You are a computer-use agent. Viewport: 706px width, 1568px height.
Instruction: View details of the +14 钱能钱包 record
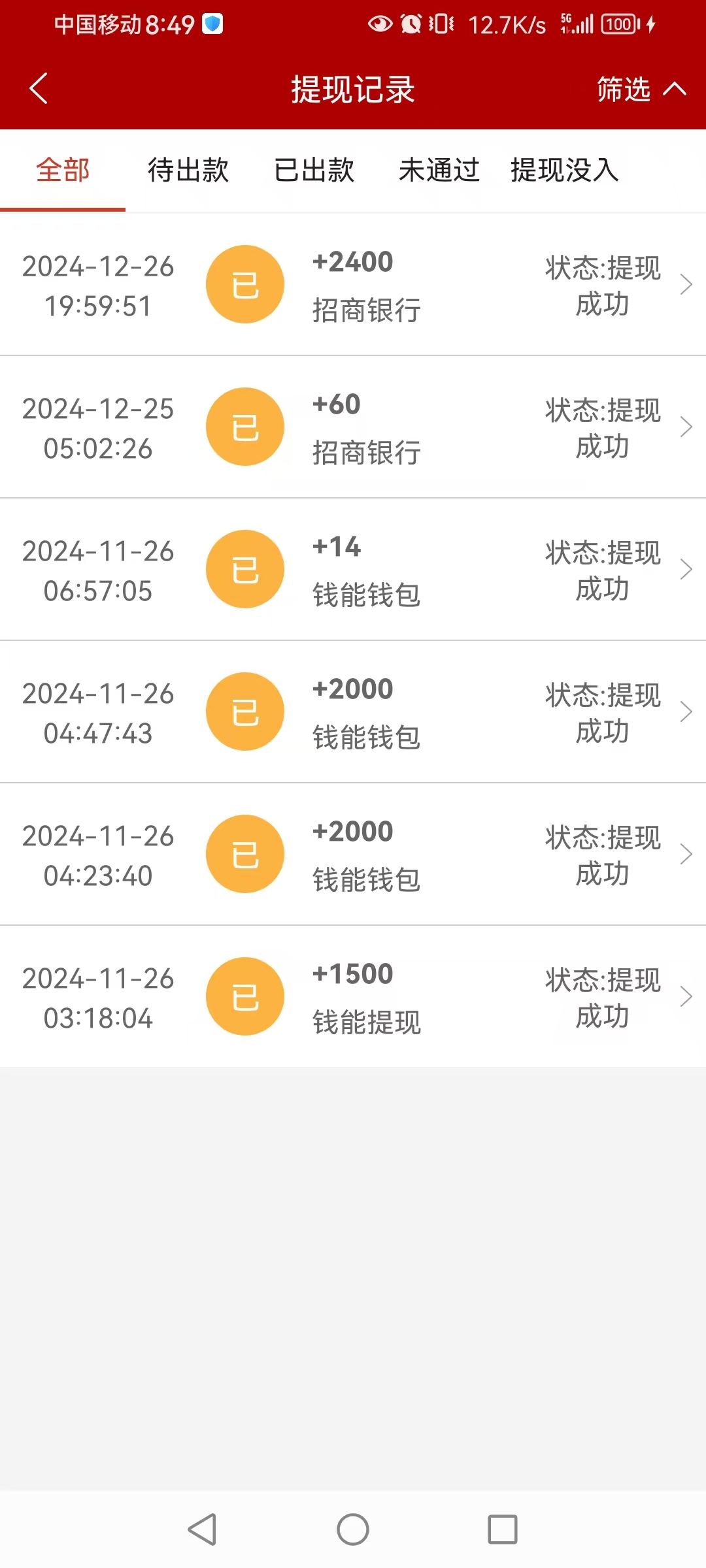(x=353, y=570)
